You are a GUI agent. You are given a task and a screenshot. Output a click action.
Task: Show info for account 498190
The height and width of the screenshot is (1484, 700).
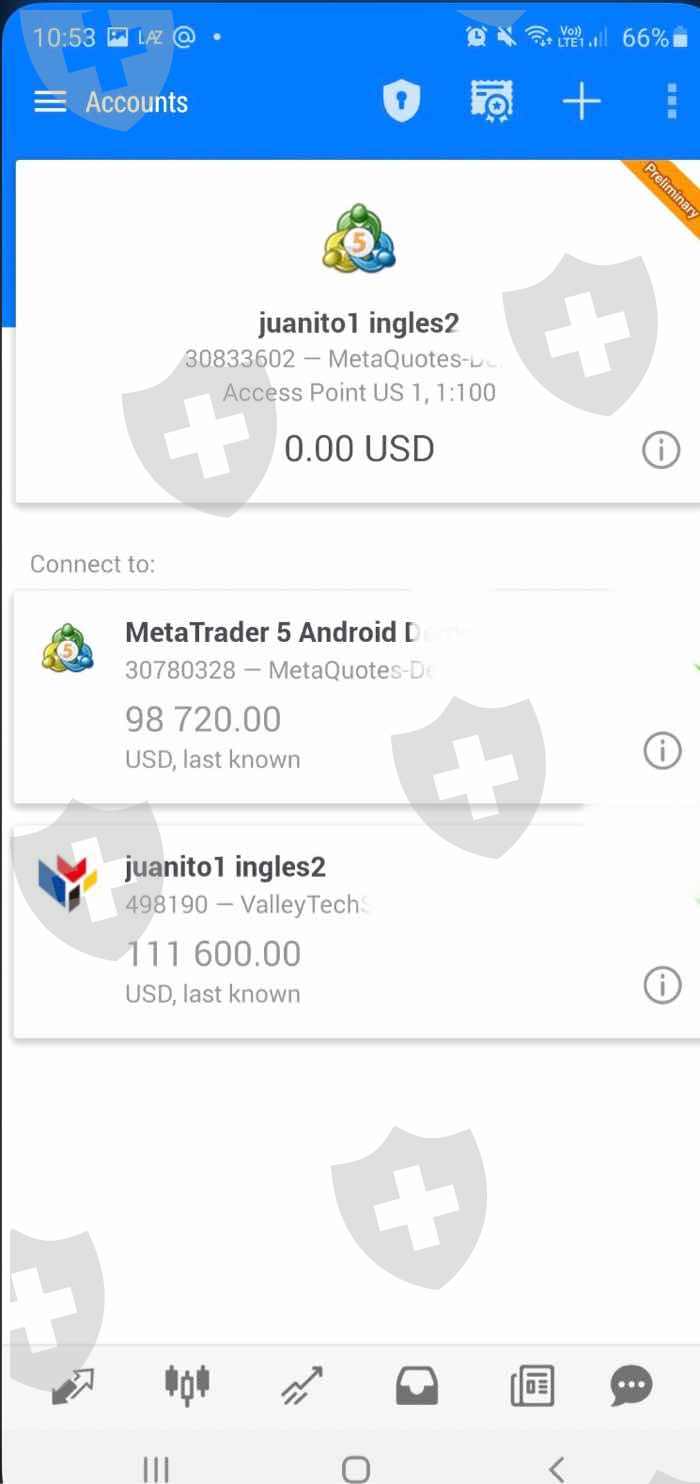661,985
